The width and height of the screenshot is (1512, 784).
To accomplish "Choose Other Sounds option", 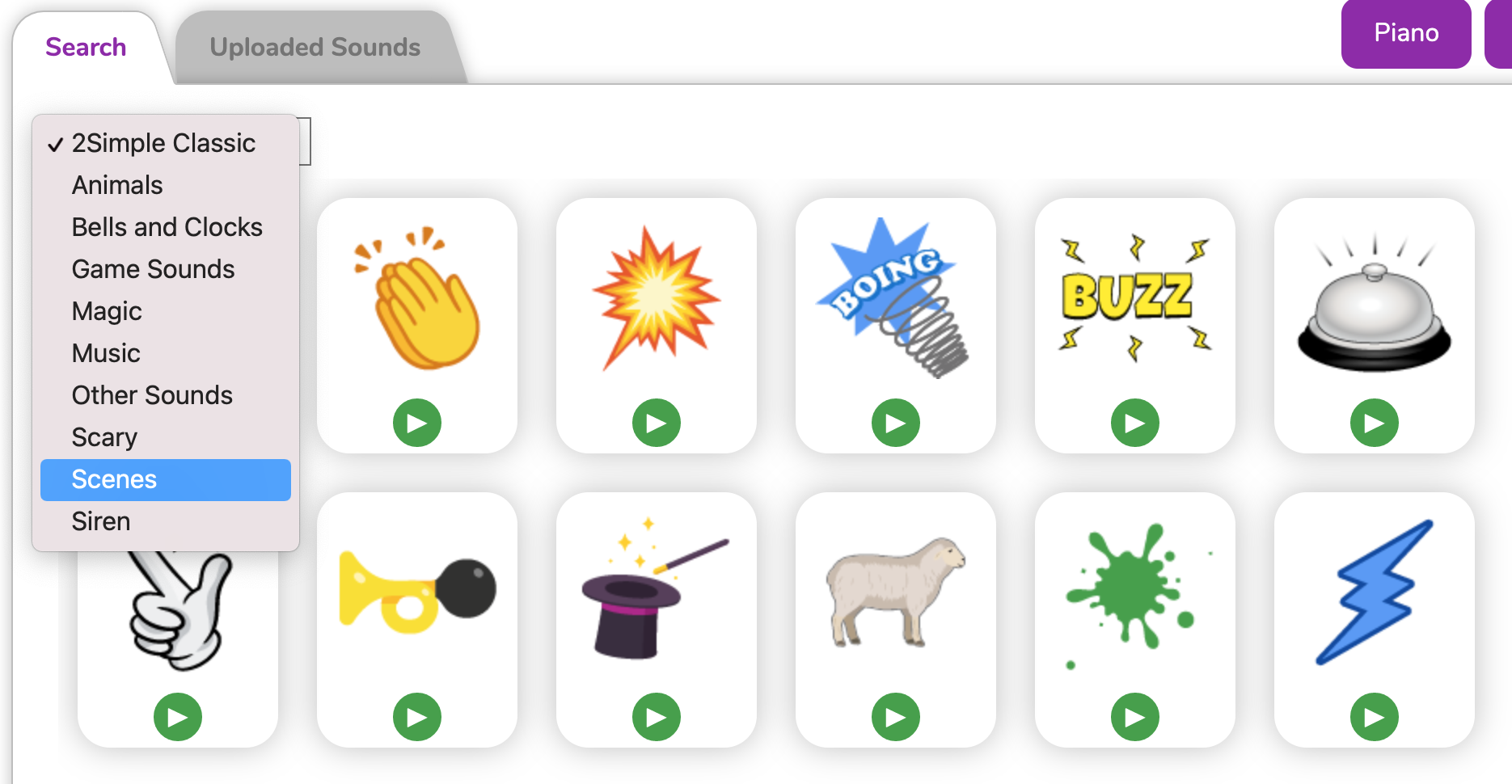I will [152, 395].
